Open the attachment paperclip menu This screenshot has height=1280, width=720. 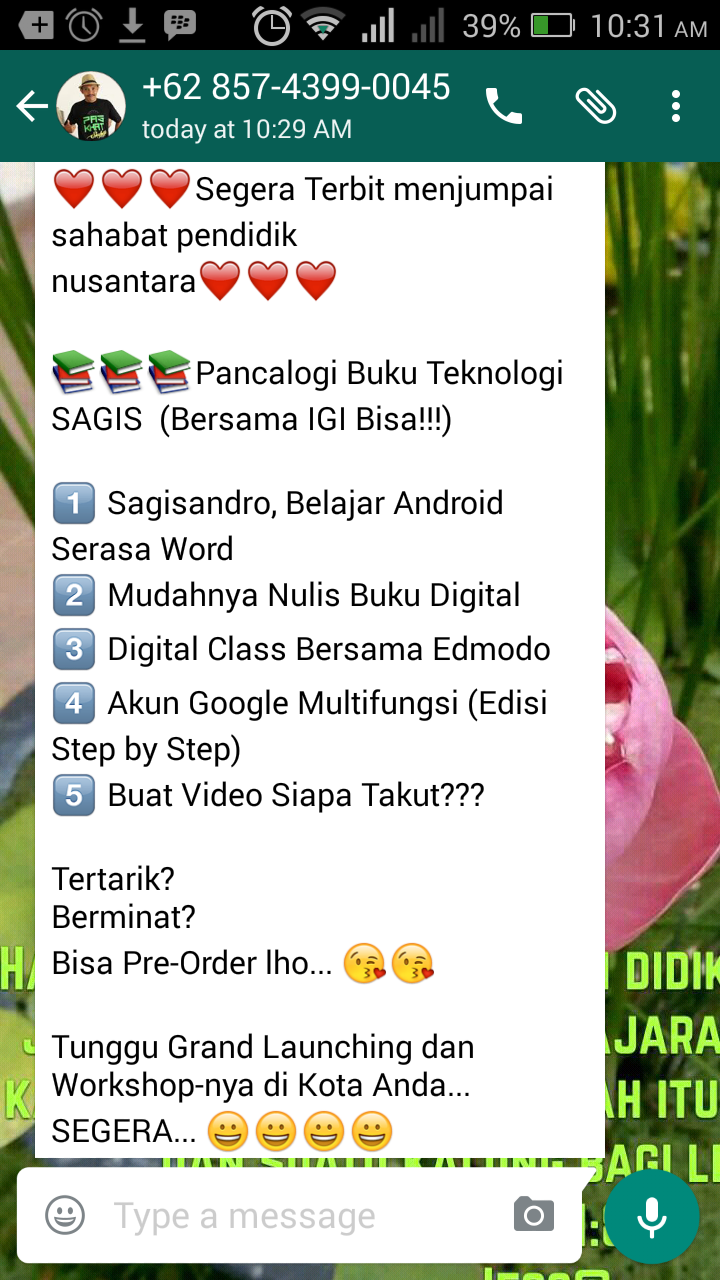click(x=595, y=106)
